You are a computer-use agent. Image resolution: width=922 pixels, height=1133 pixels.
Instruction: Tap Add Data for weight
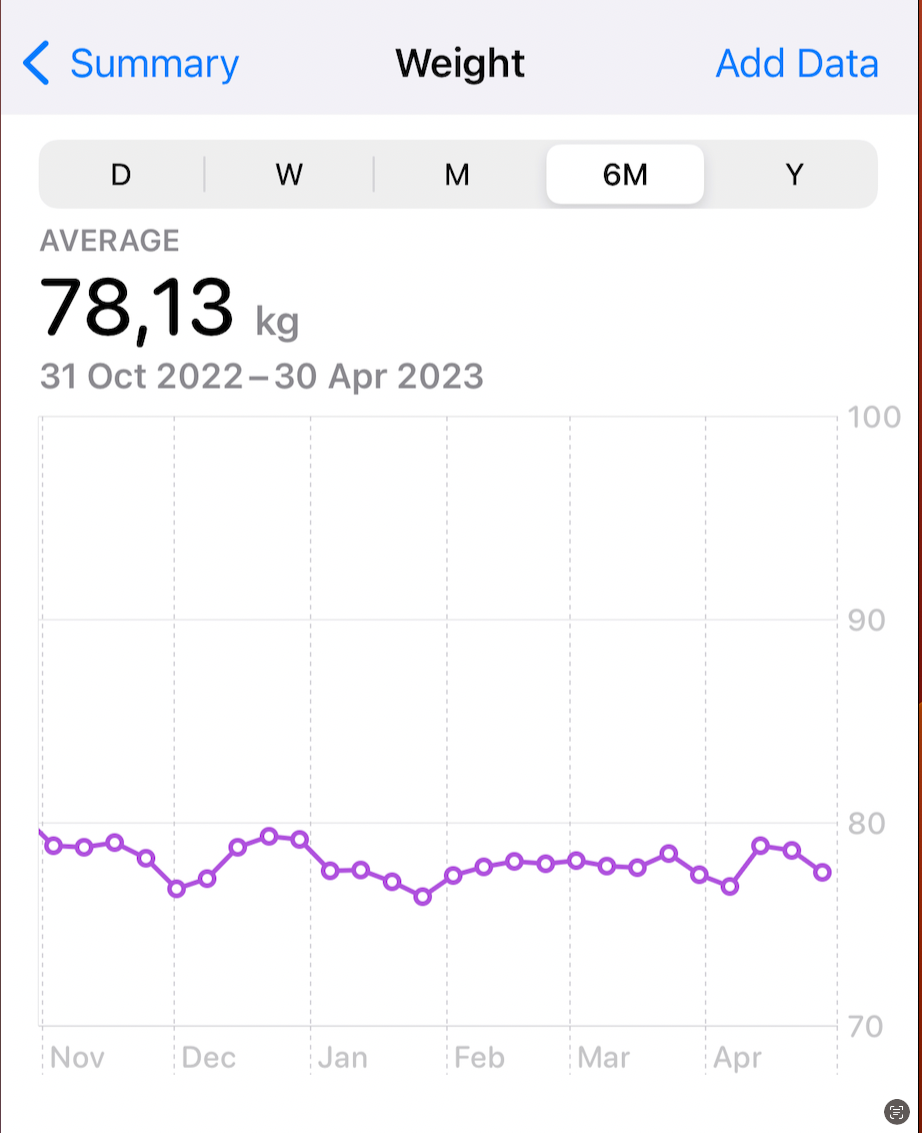point(797,64)
